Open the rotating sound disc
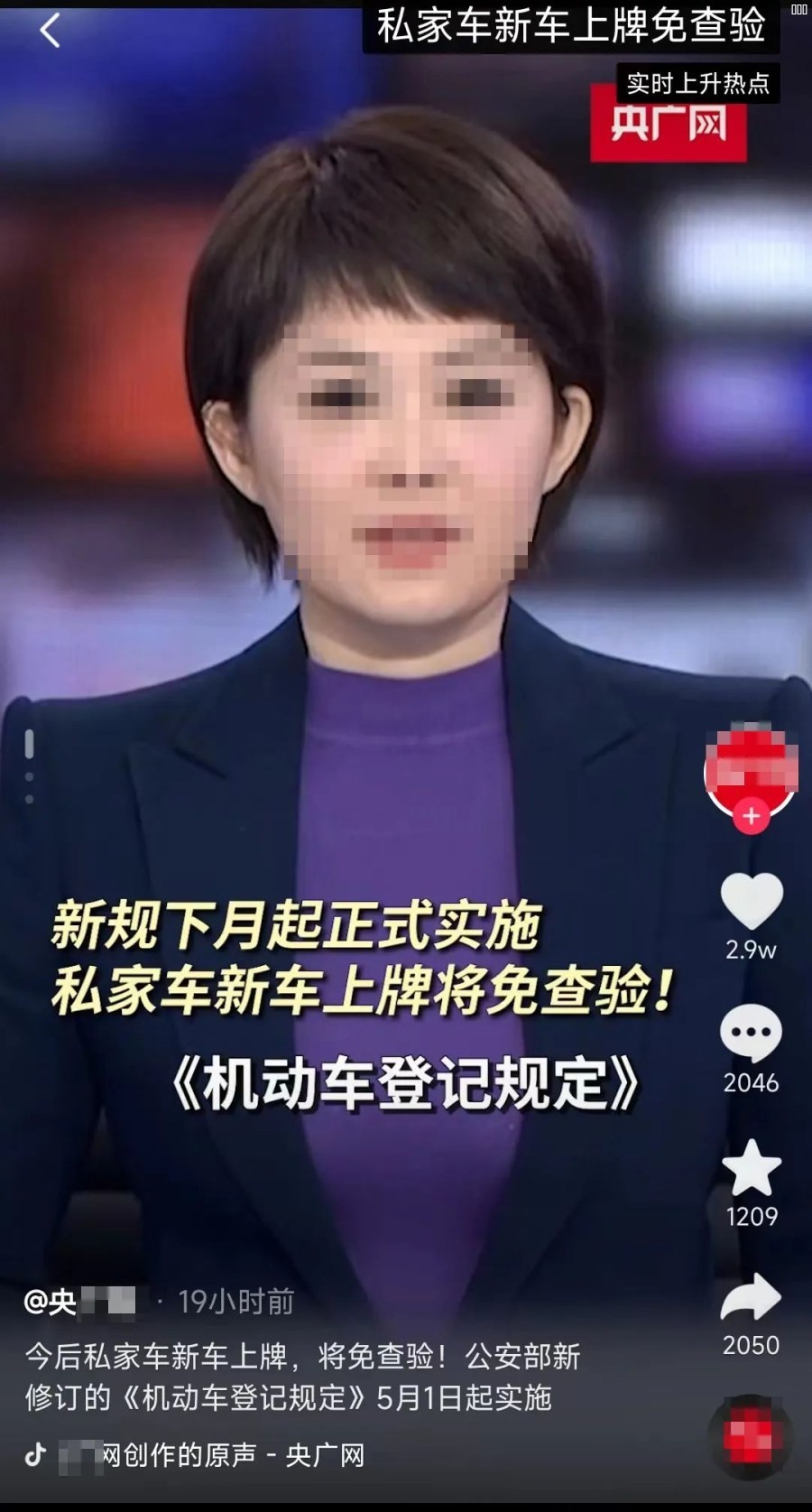The width and height of the screenshot is (812, 1512). pos(751,1437)
